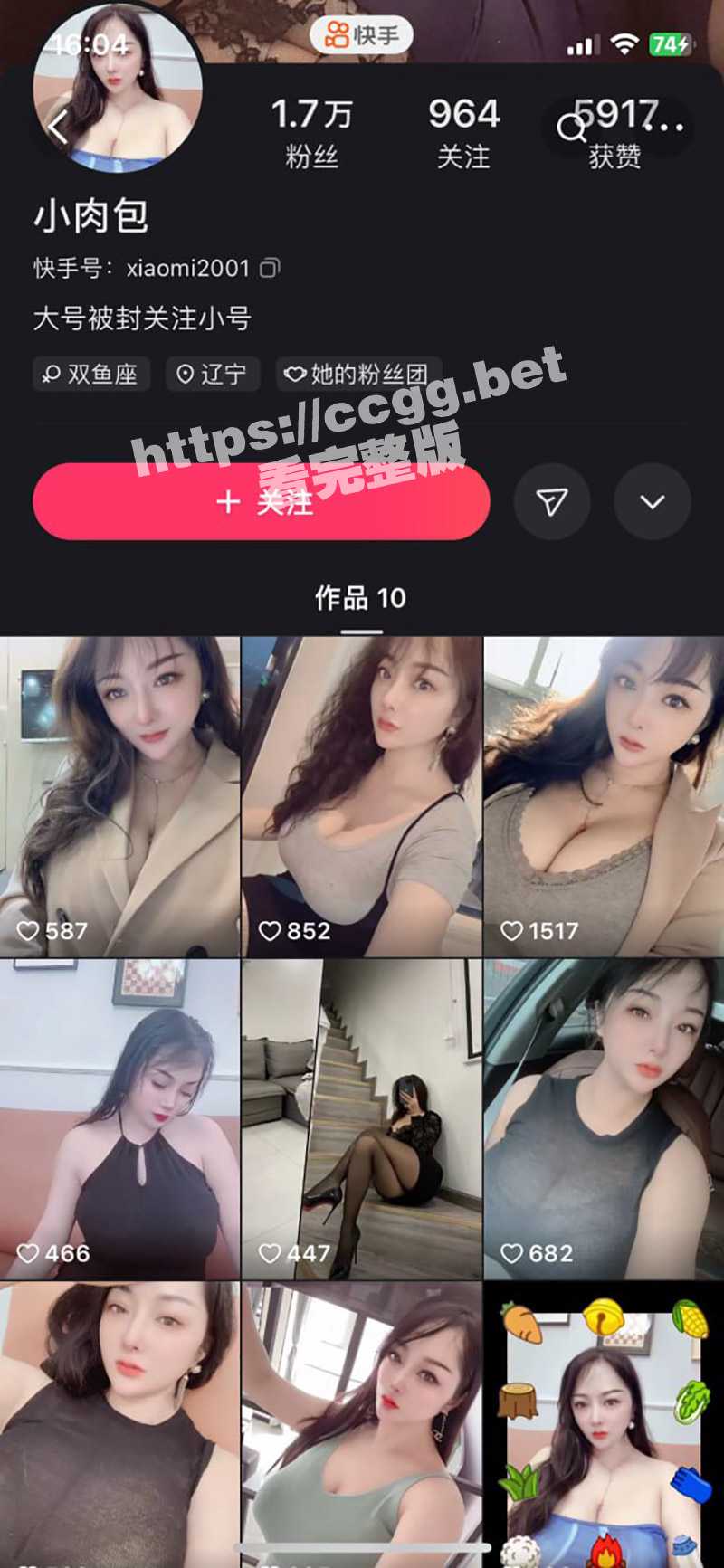
Task: Like the video with 852 hearts
Action: click(271, 929)
